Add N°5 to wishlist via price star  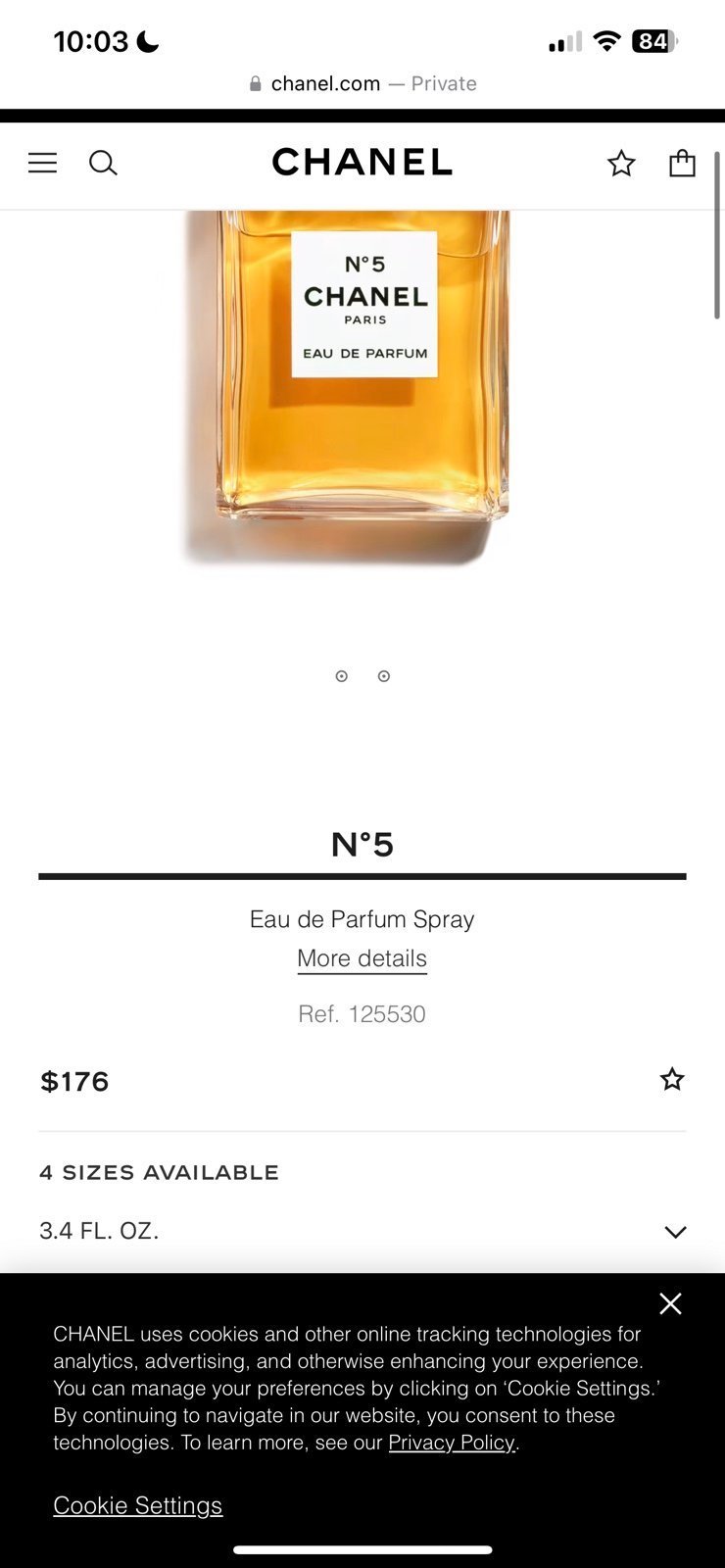(x=671, y=1079)
